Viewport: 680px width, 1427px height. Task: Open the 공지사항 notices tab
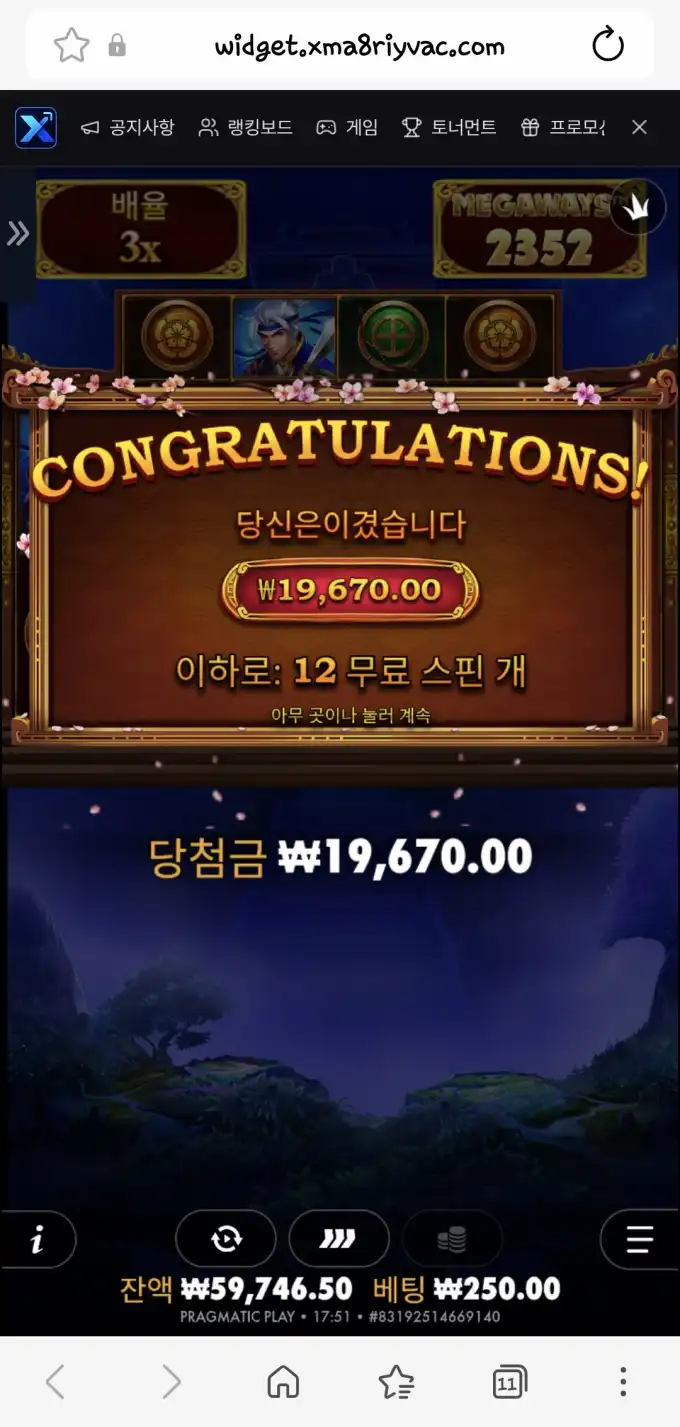click(127, 127)
